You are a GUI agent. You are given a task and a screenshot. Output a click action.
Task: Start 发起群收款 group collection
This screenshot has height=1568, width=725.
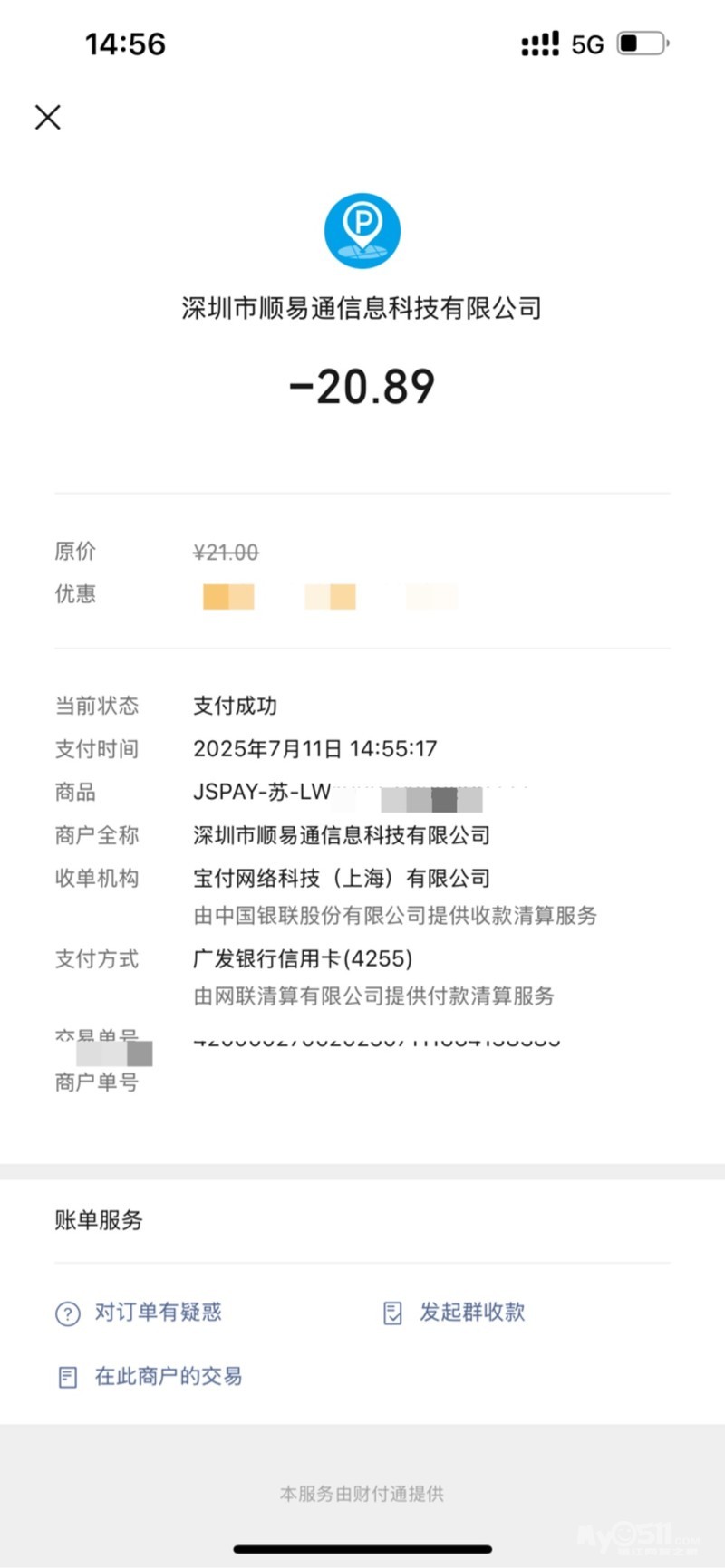coord(454,1312)
